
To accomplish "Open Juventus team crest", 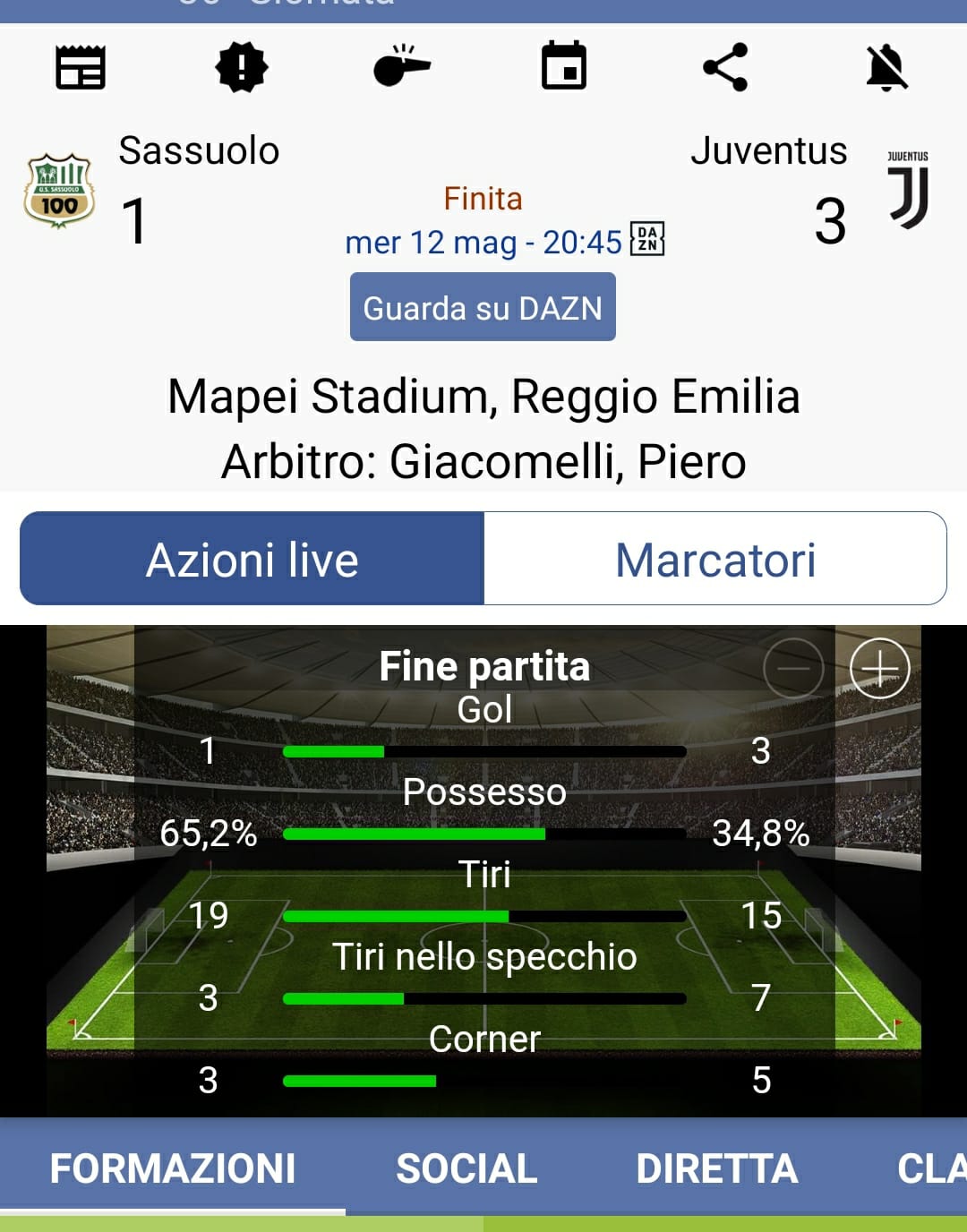I will click(908, 190).
